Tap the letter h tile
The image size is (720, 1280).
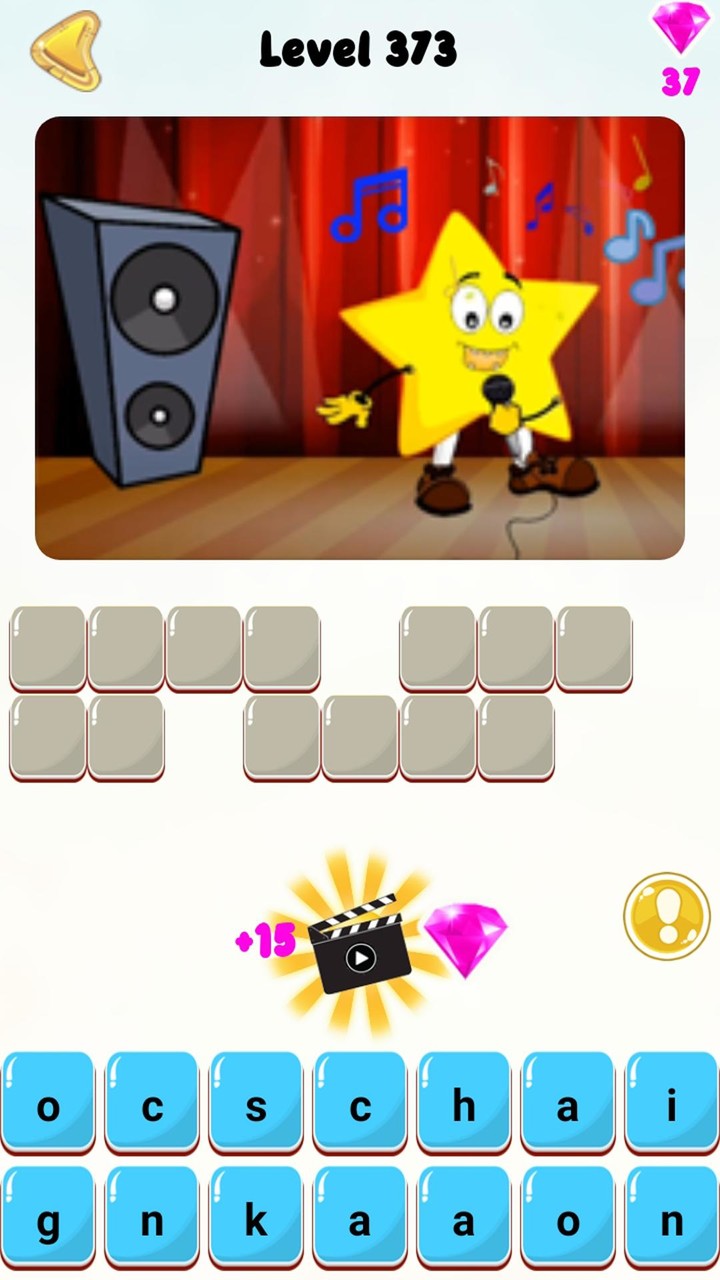coord(463,1105)
